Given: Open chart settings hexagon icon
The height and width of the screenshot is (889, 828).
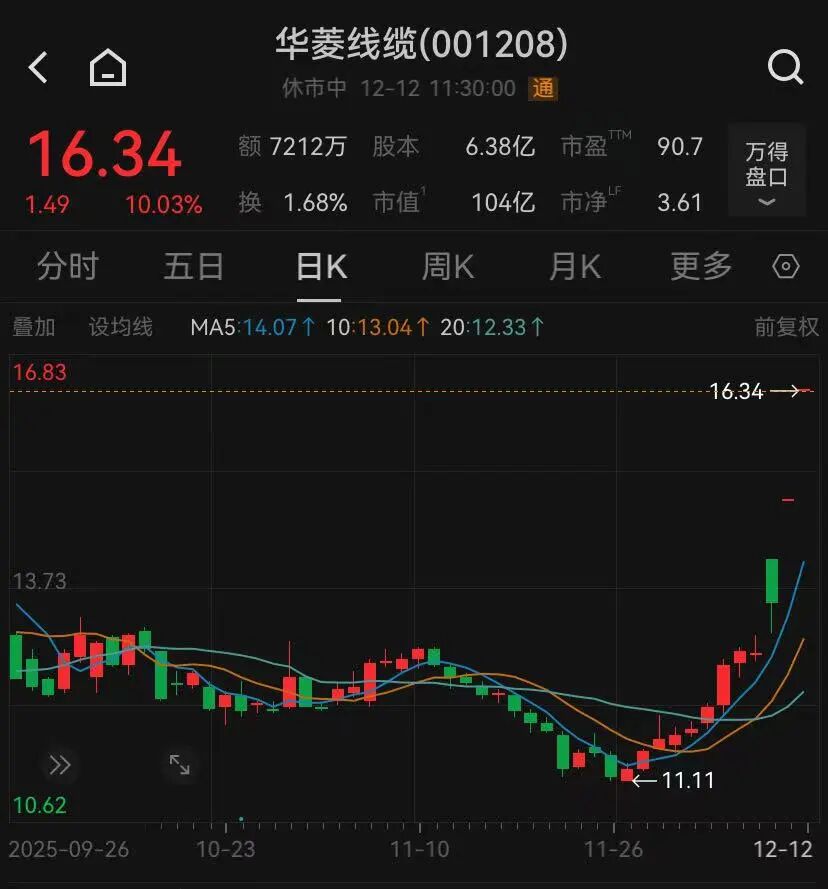Looking at the screenshot, I should point(787,267).
